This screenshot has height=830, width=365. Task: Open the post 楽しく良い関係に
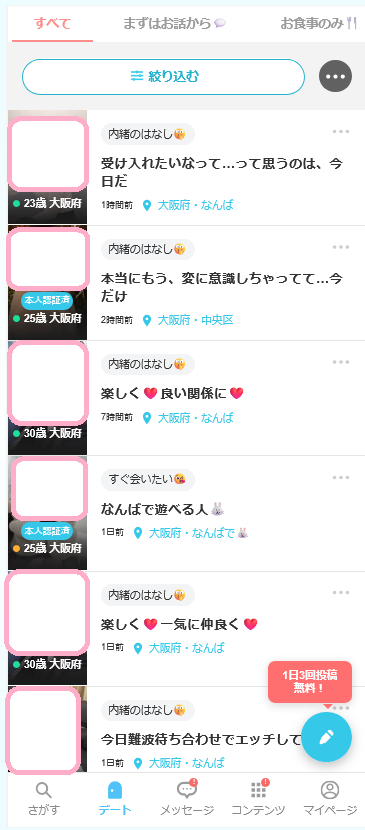pyautogui.click(x=172, y=393)
